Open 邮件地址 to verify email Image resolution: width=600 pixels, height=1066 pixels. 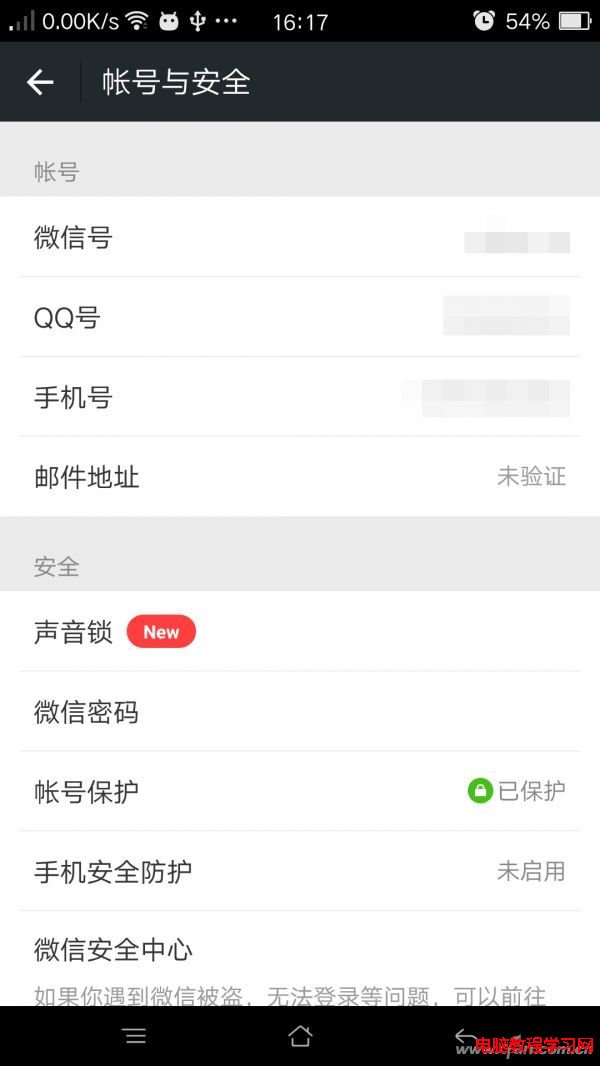[300, 477]
